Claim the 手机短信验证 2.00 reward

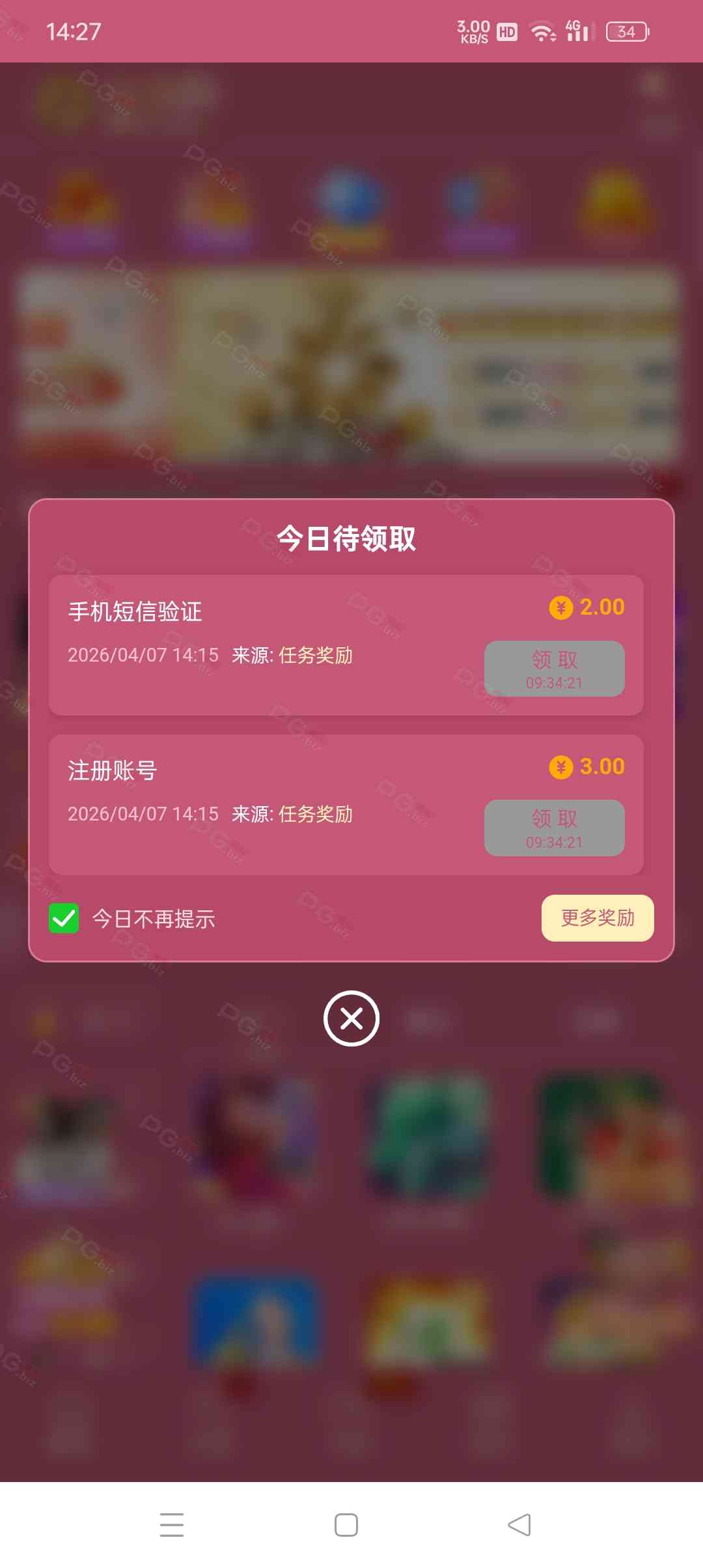[x=554, y=669]
